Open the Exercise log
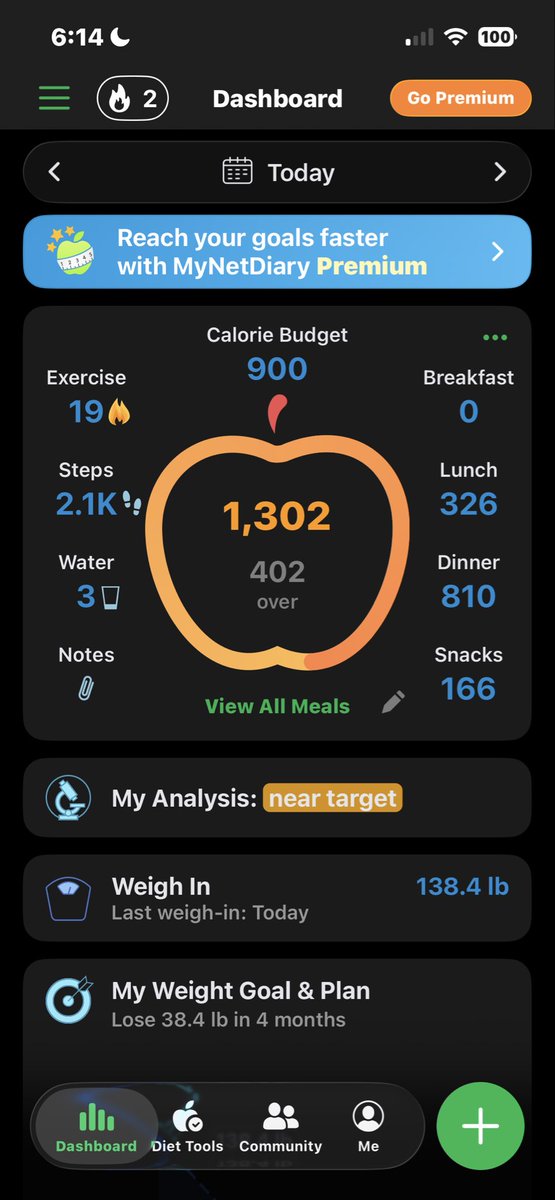The image size is (555, 1200). [x=88, y=396]
